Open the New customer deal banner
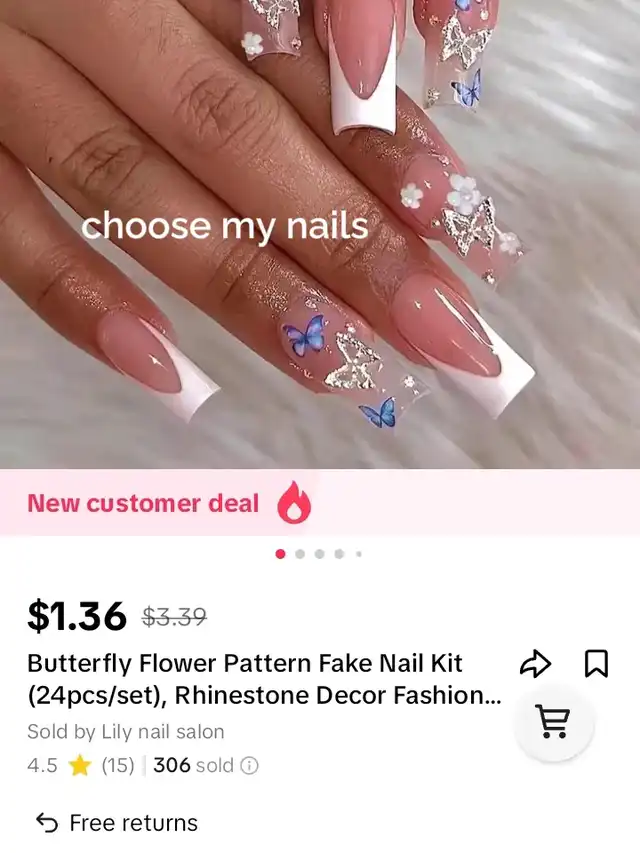The image size is (640, 853). 170,503
